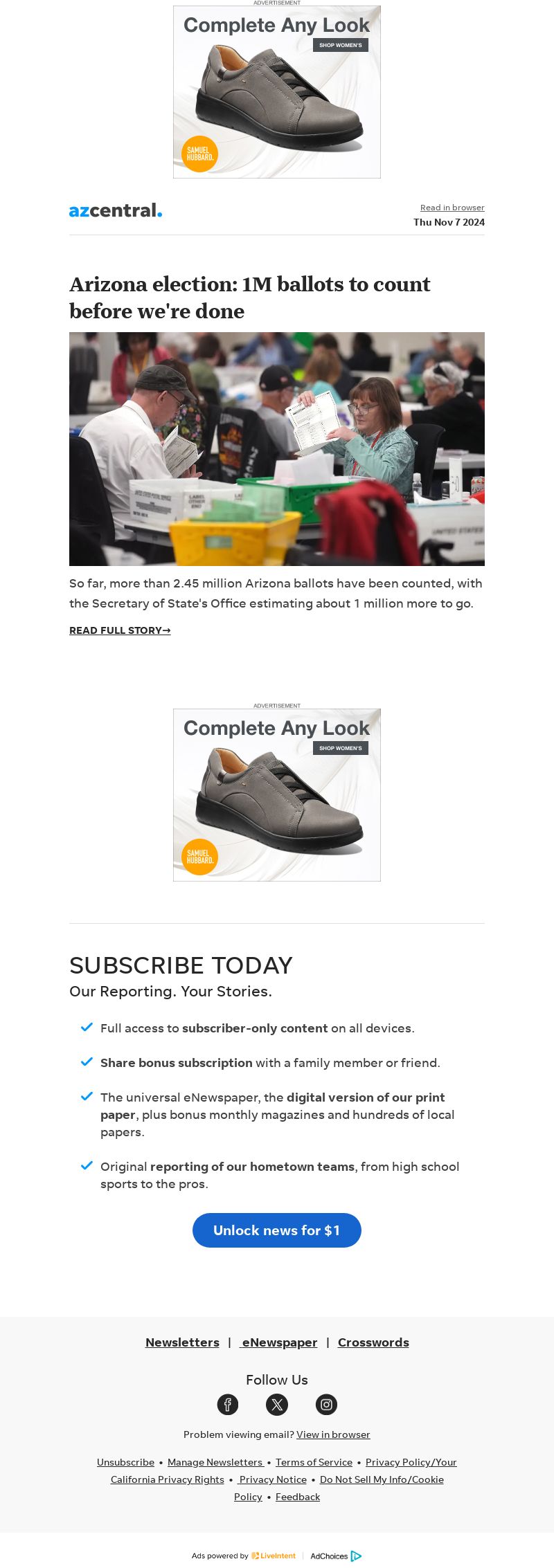Visit the Facebook page icon
This screenshot has height=1568, width=554.
(x=228, y=1404)
